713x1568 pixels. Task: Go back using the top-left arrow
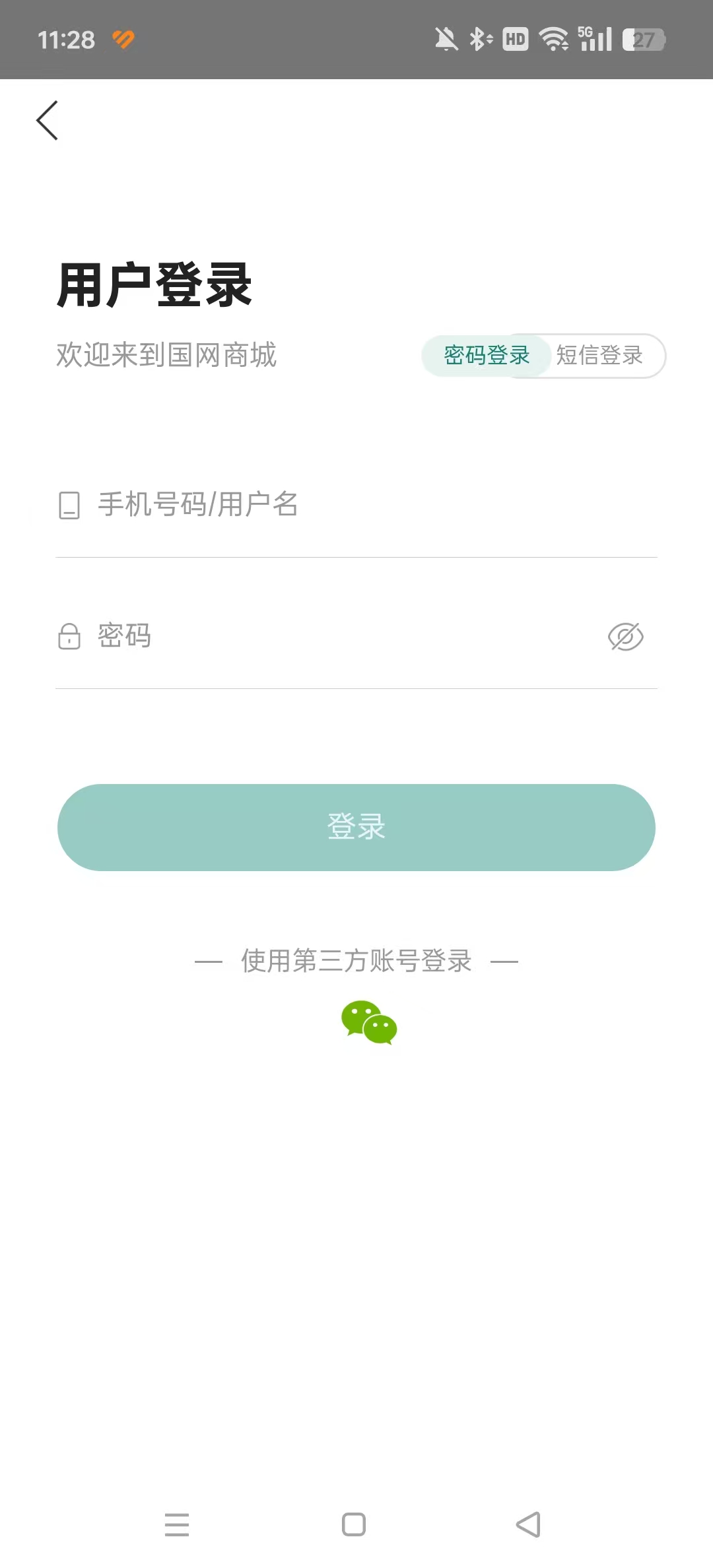[x=47, y=121]
